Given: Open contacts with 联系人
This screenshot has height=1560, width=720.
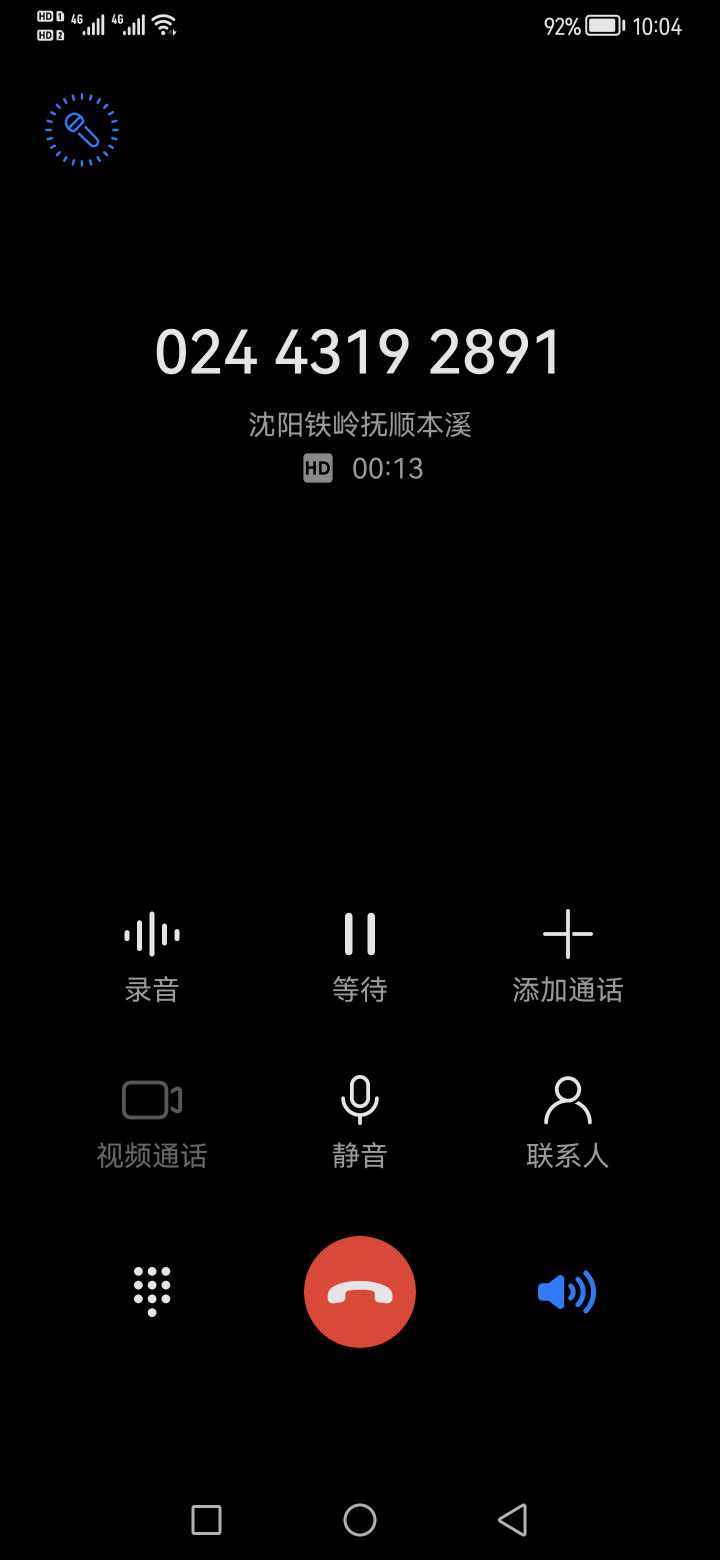Looking at the screenshot, I should [x=568, y=1123].
